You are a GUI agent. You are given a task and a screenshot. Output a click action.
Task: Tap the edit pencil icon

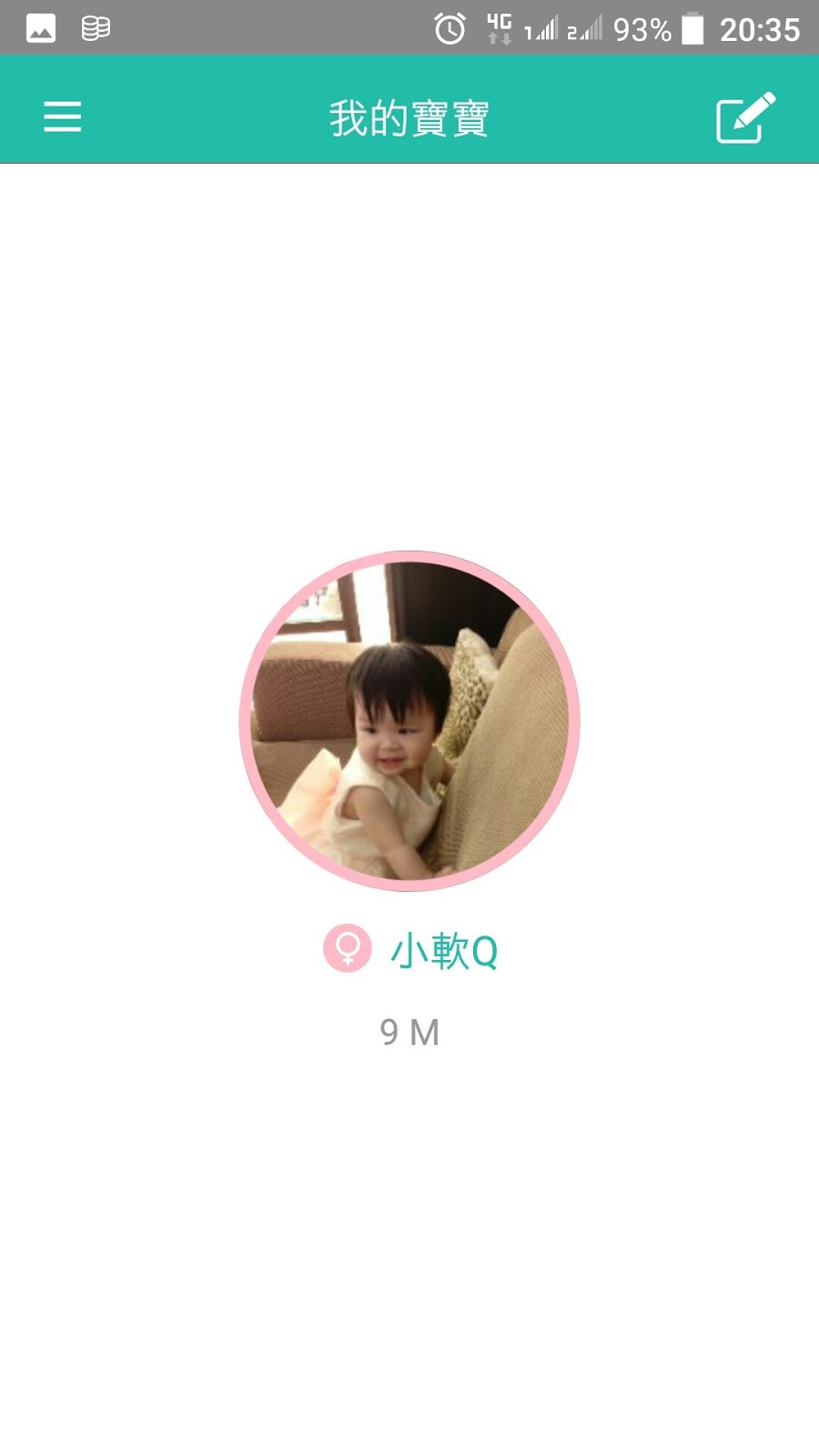[x=746, y=117]
